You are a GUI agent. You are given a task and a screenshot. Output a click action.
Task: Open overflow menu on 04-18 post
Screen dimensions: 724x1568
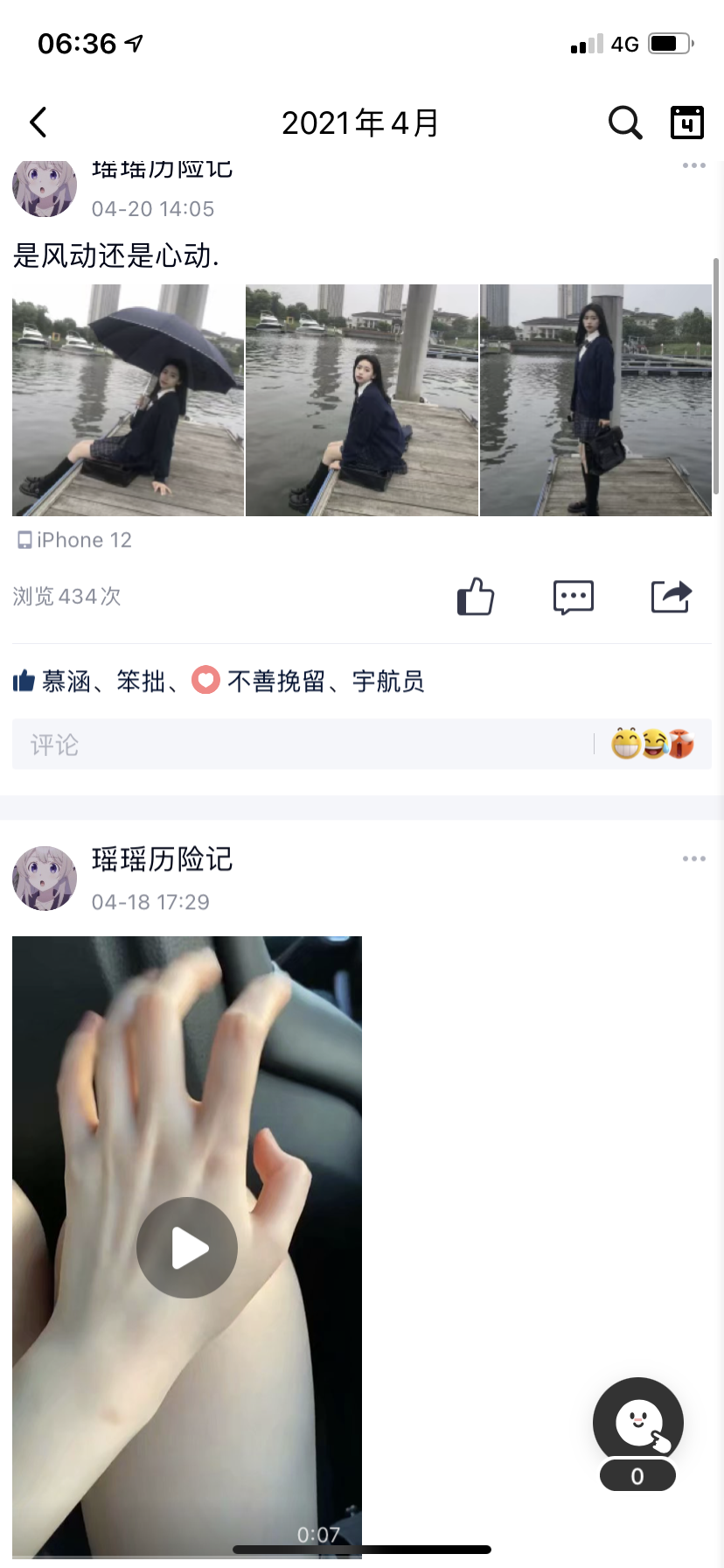[x=693, y=859]
